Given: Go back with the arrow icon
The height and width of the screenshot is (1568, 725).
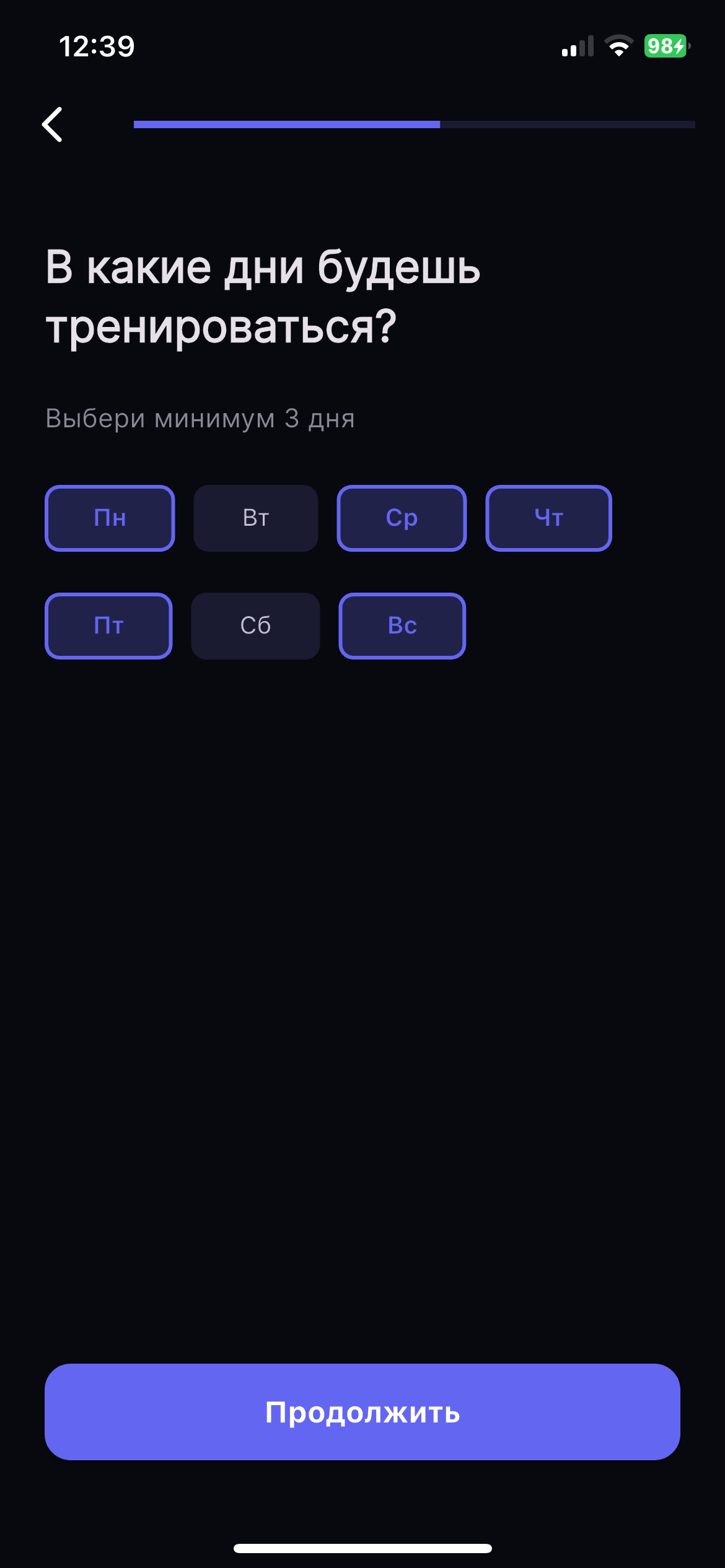Looking at the screenshot, I should pyautogui.click(x=52, y=124).
